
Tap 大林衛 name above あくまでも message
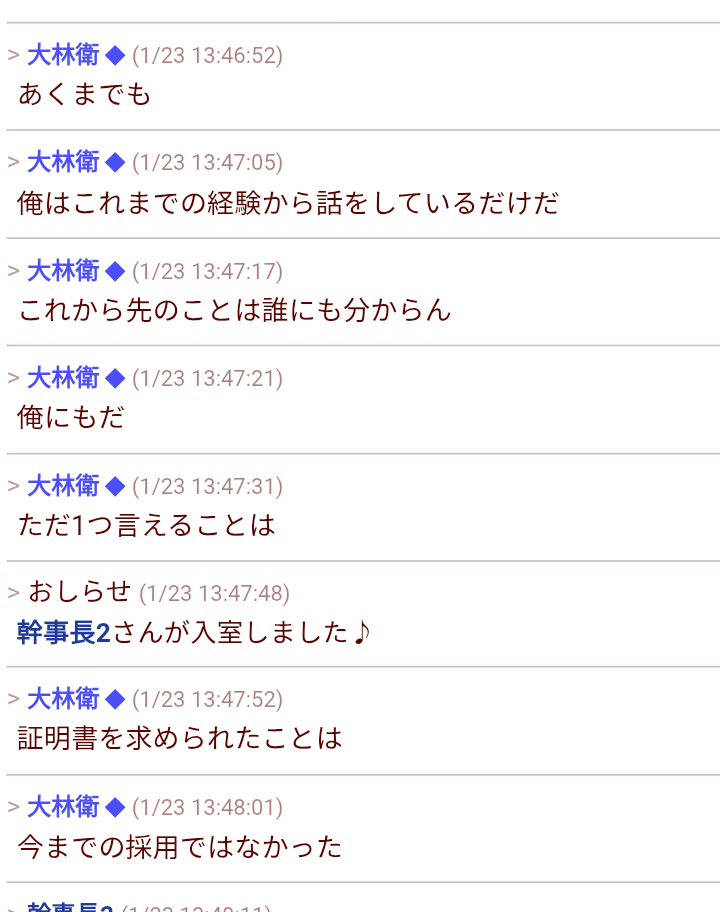coord(63,55)
